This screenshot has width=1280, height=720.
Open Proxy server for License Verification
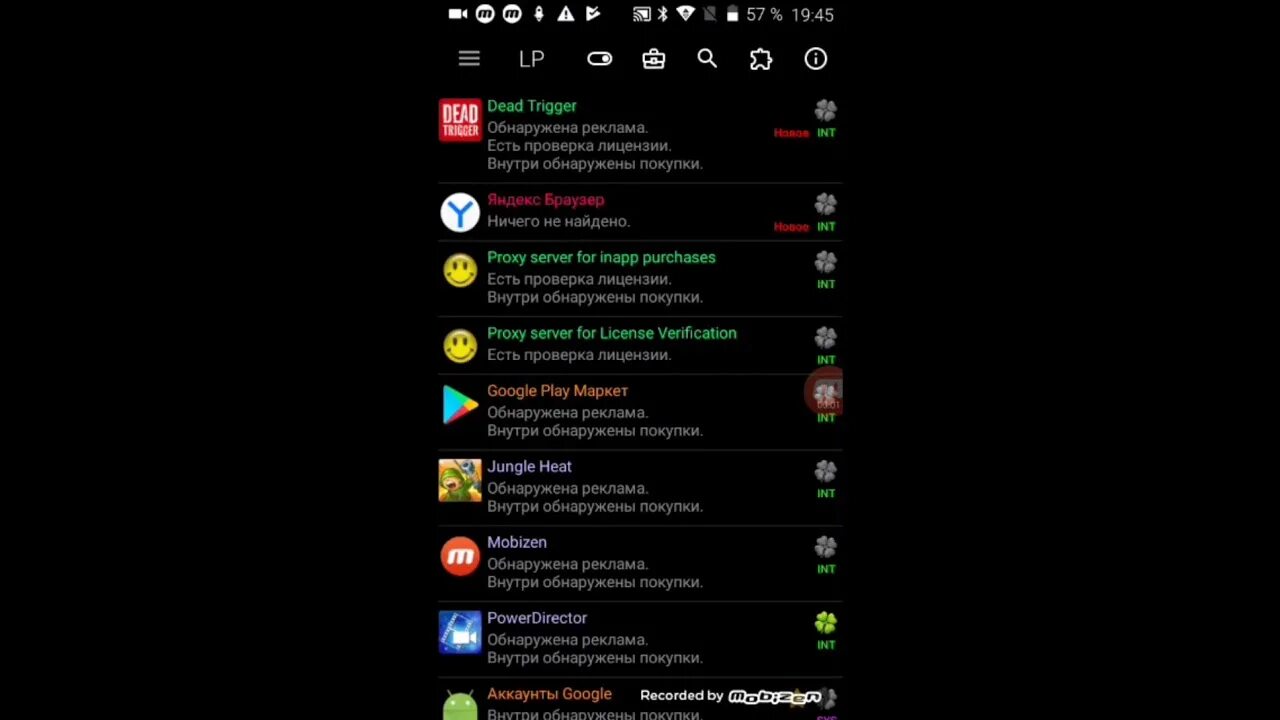[x=620, y=344]
